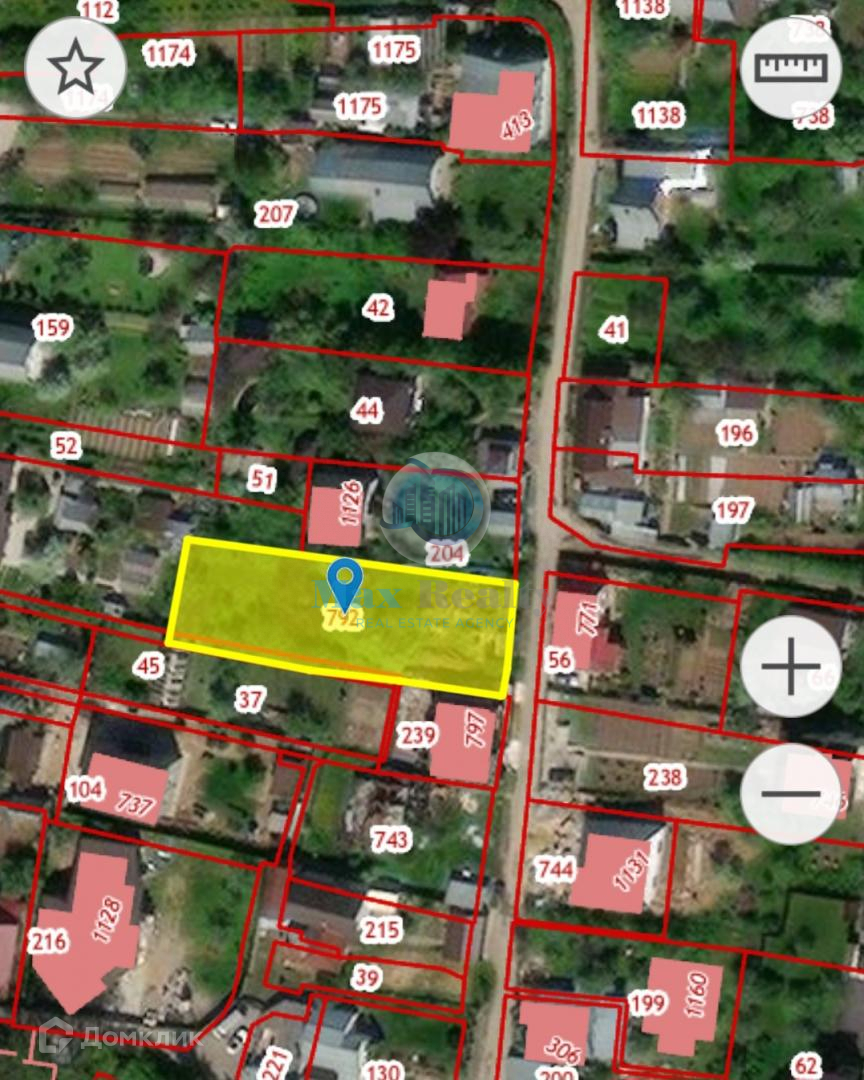
Task: Zoom in on the map with plus button
Action: 791,666
